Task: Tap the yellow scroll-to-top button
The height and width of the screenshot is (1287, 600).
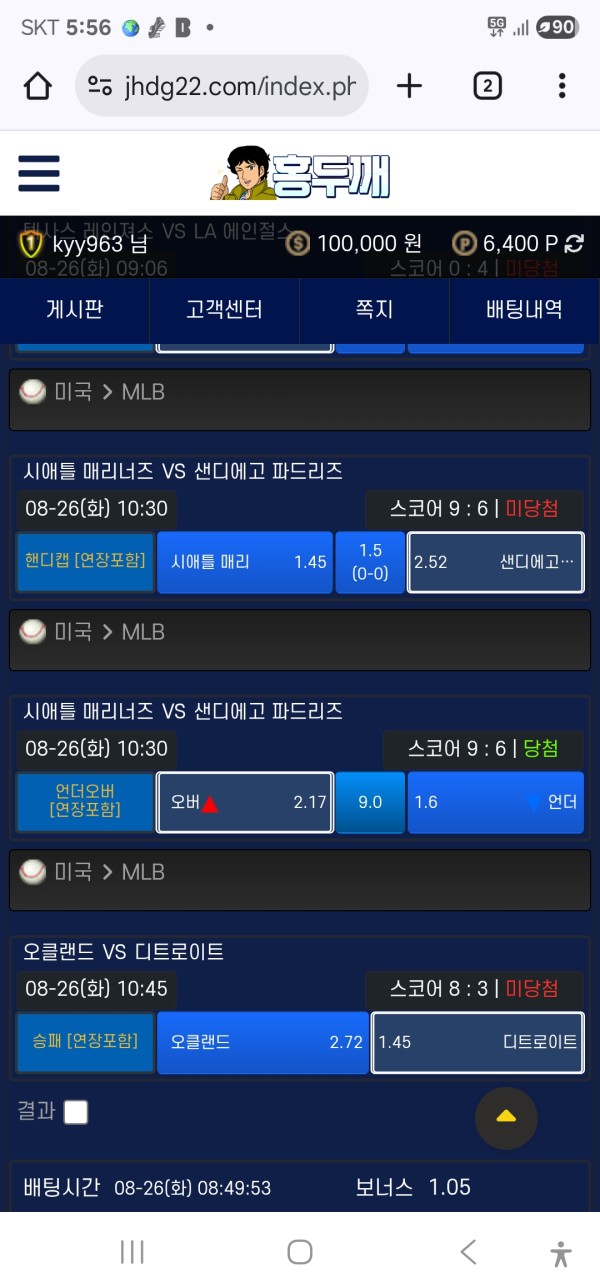Action: pyautogui.click(x=506, y=1118)
